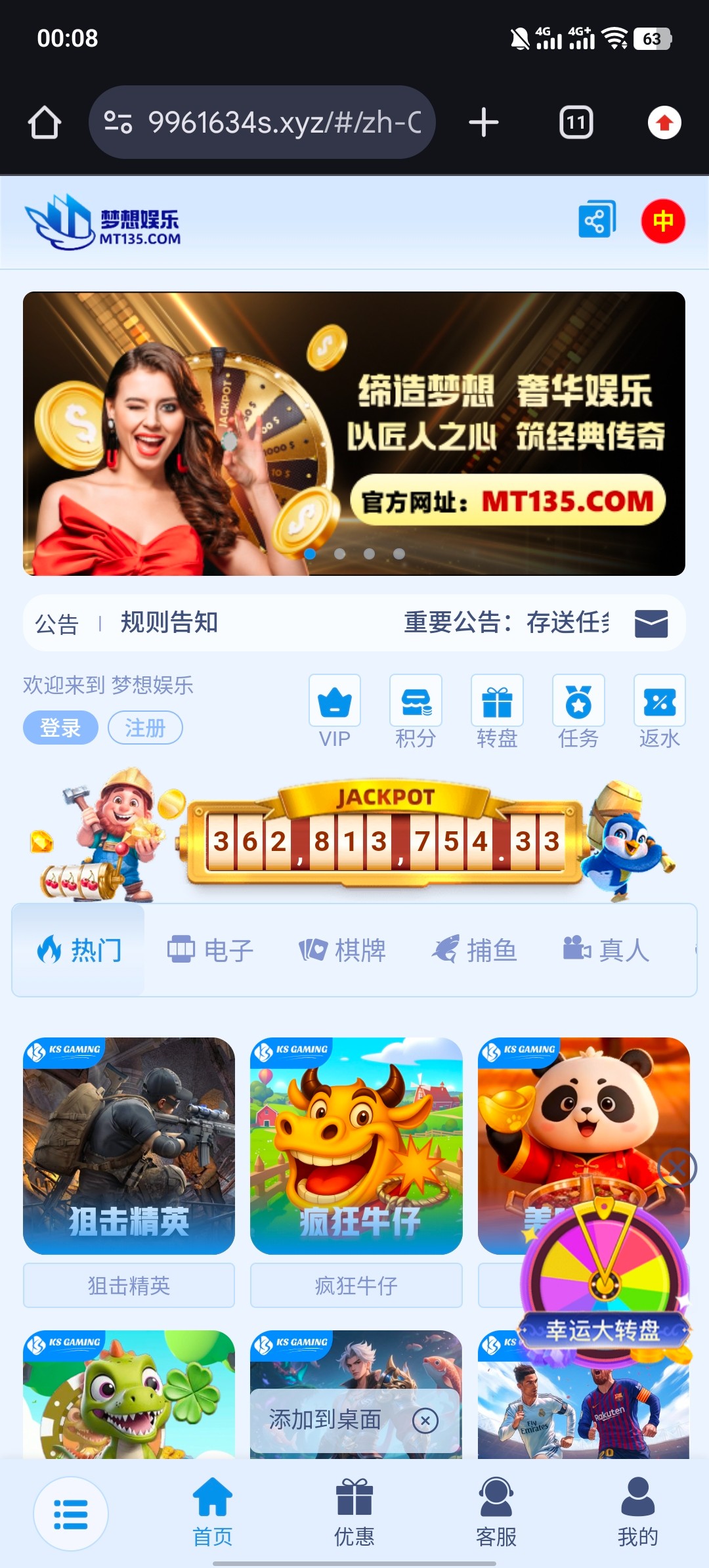Launch the 疯狂牛仔 game
The height and width of the screenshot is (1568, 709).
click(356, 1146)
